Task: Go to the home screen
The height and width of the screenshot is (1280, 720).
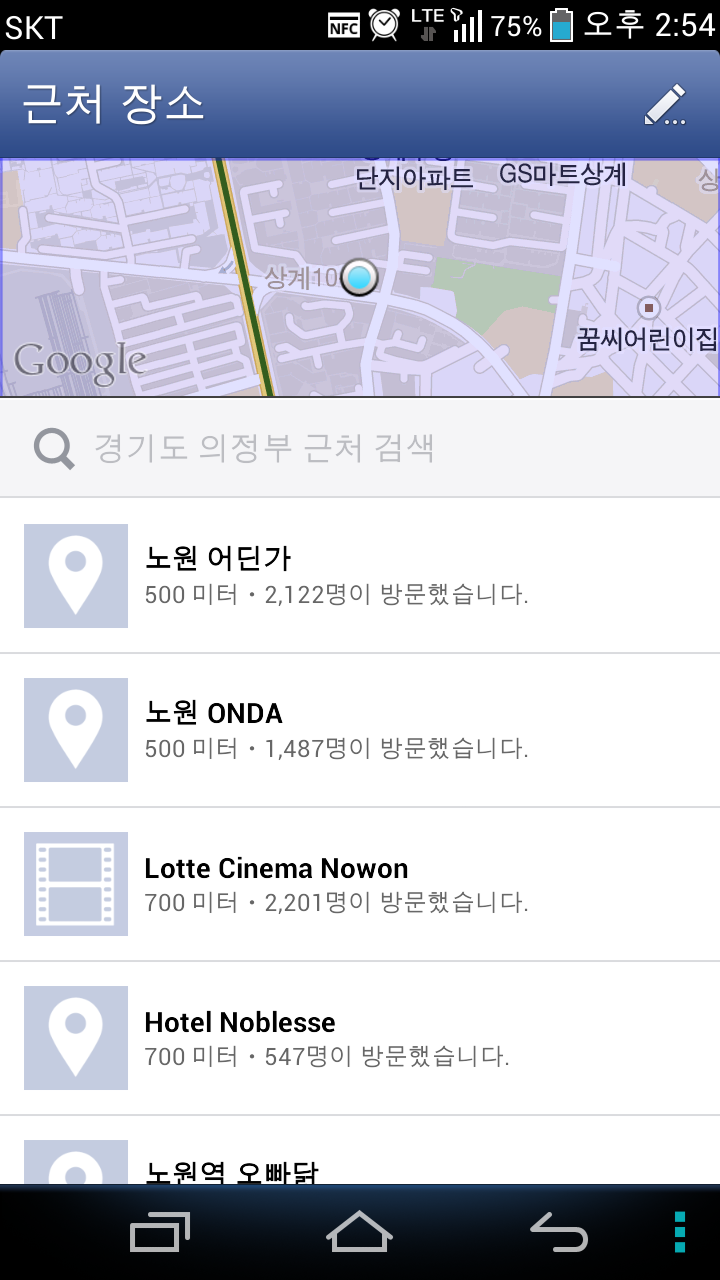Action: [x=360, y=1232]
